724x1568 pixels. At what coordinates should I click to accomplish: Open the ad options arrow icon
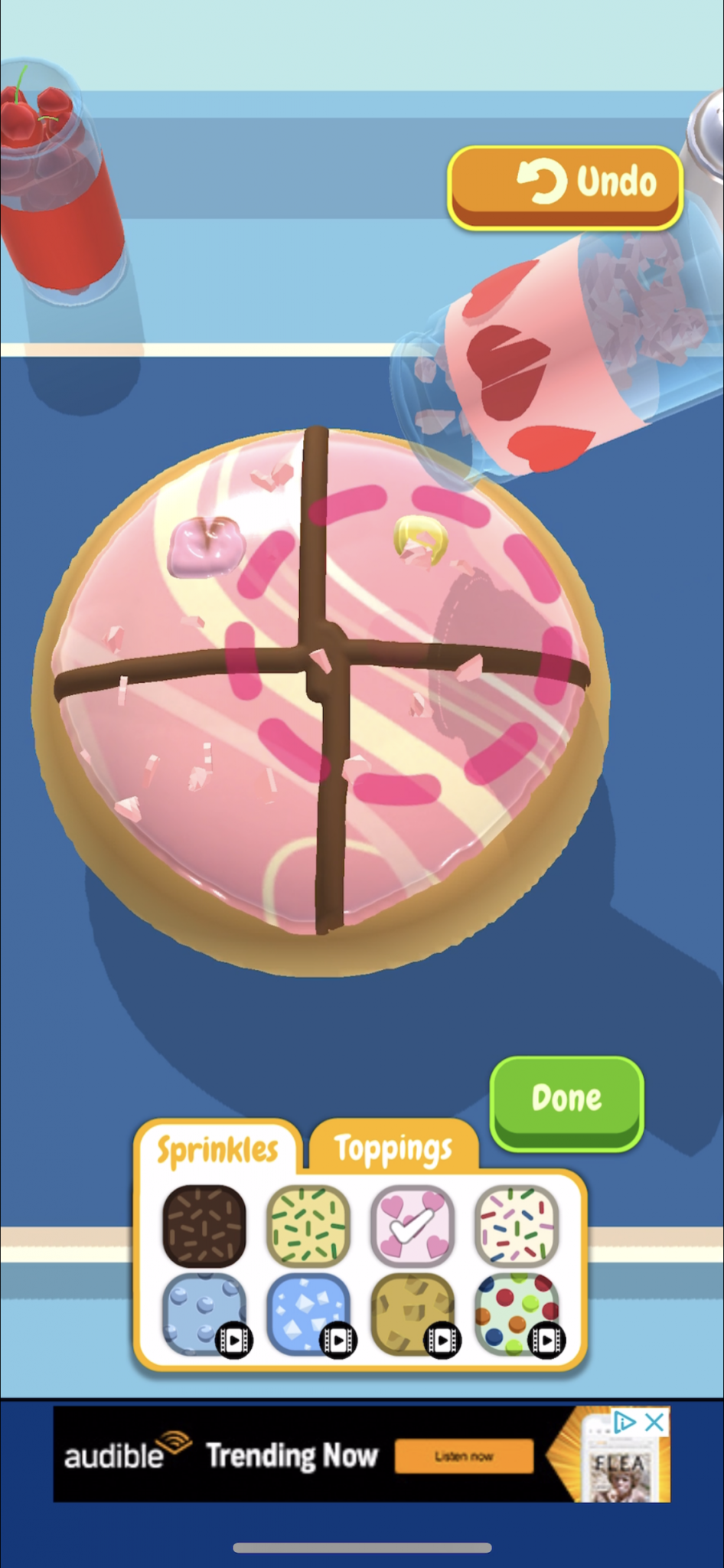[x=624, y=1423]
